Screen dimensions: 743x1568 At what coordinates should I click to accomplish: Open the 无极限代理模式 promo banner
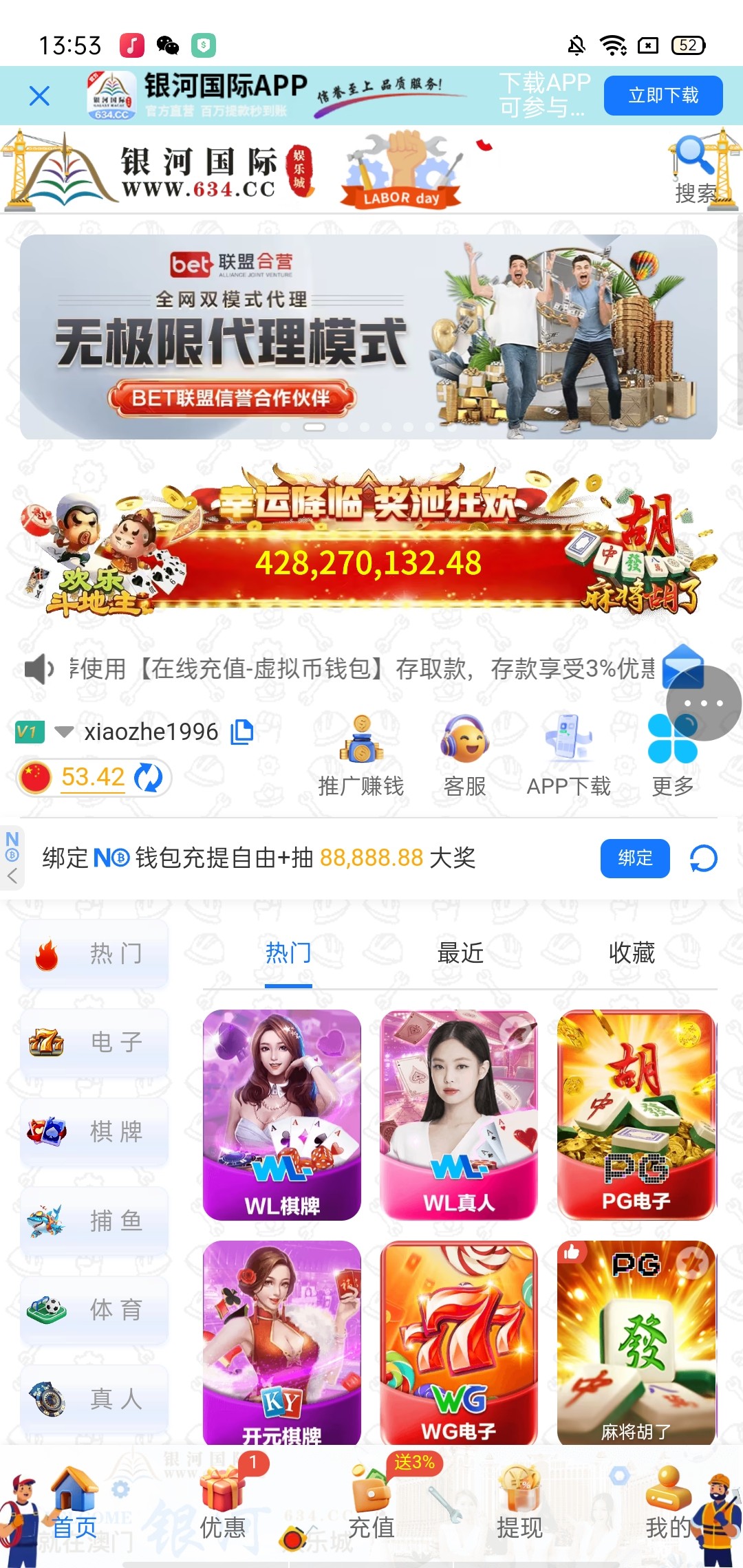368,337
